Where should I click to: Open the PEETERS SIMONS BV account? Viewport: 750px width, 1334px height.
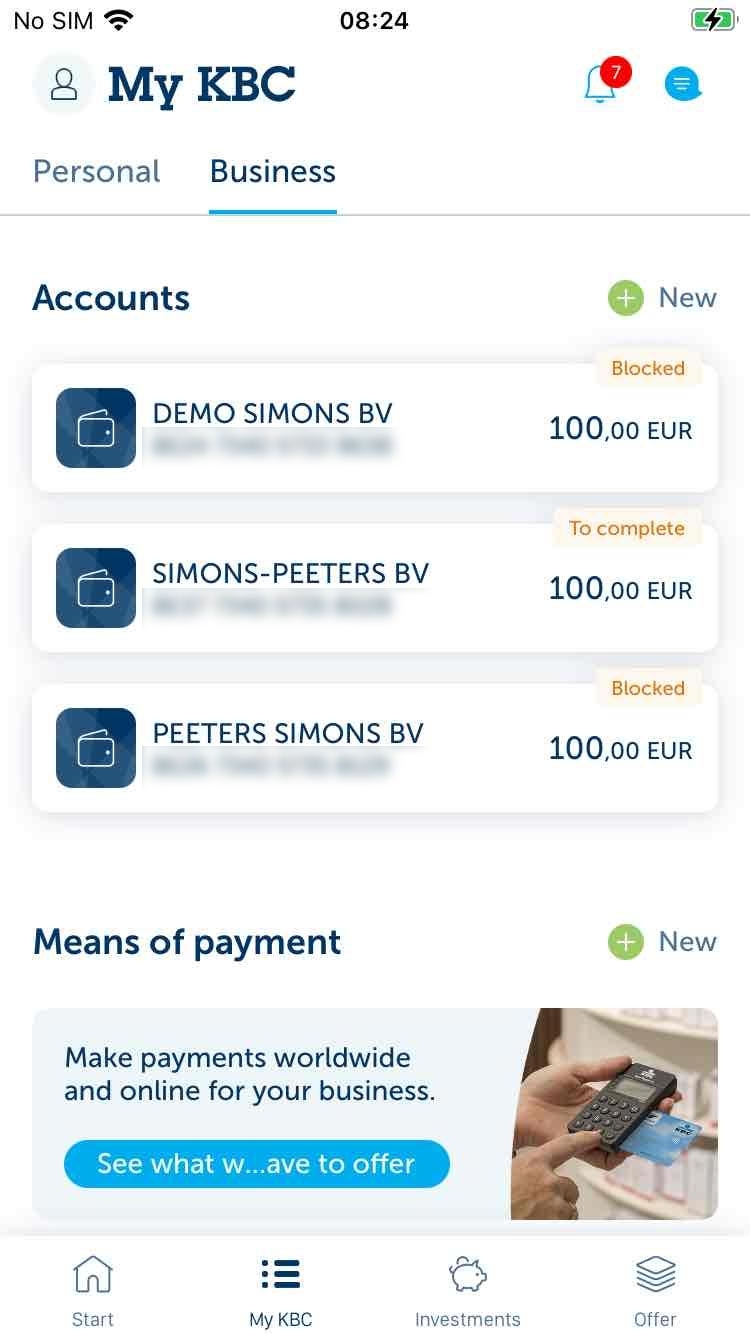click(x=375, y=748)
